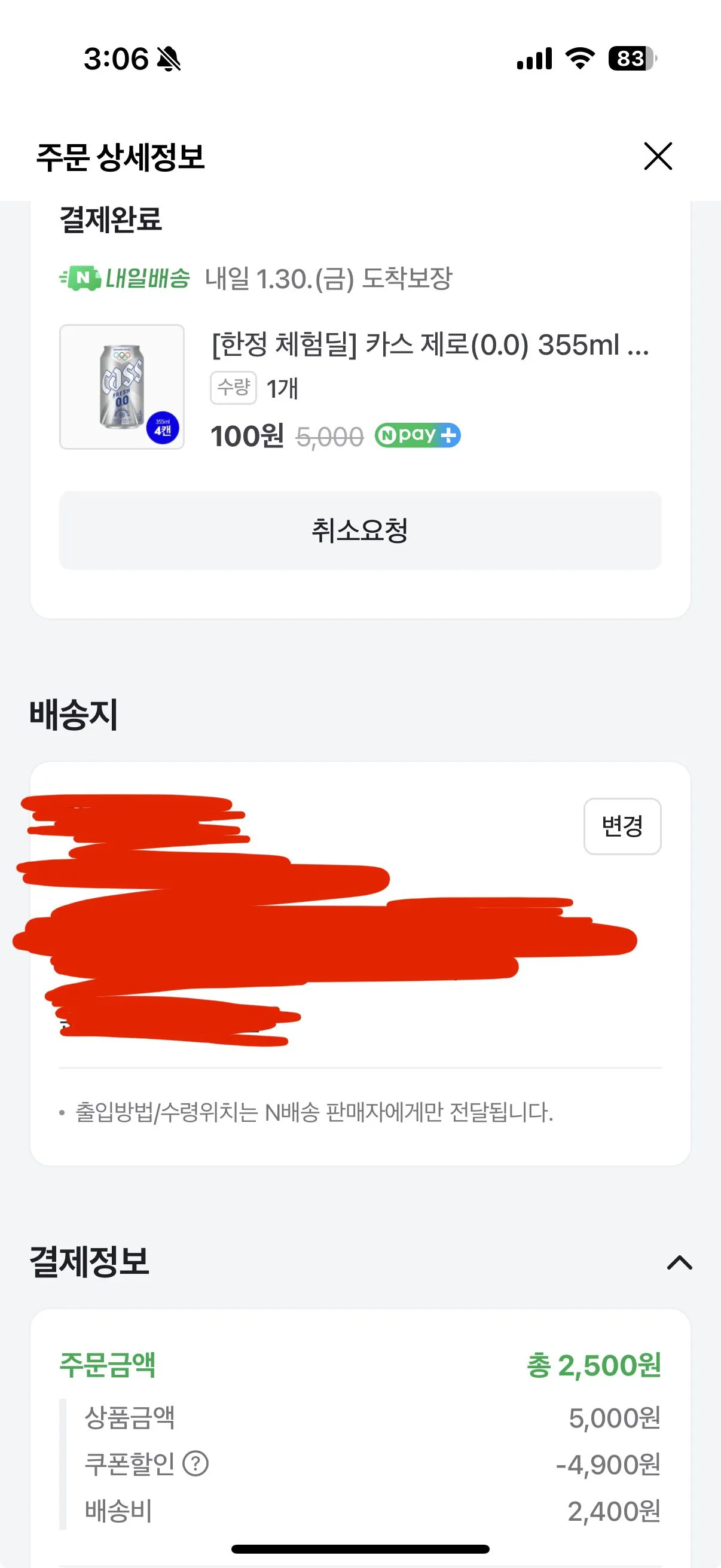Click the Npay plus payment icon

417,435
